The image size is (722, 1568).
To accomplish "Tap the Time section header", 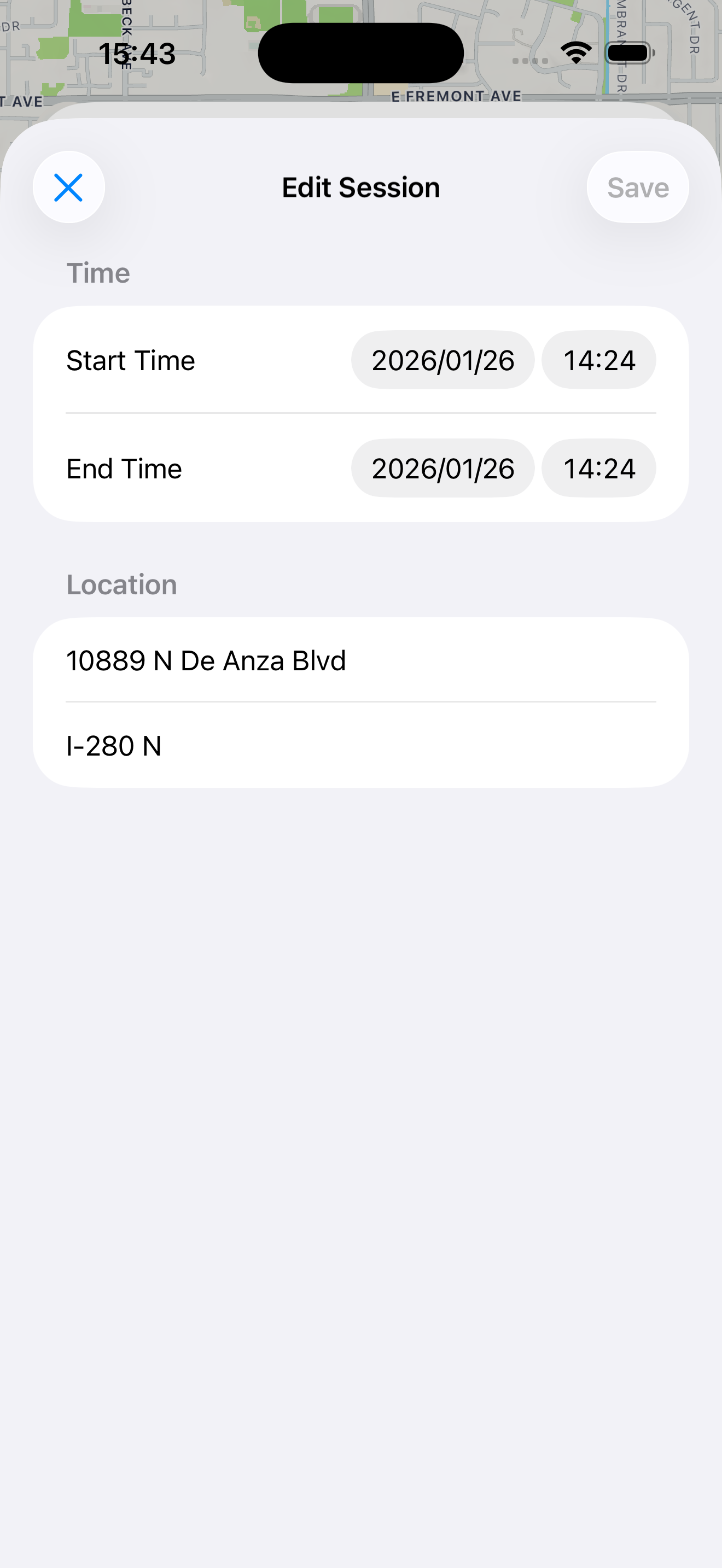I will coord(98,273).
